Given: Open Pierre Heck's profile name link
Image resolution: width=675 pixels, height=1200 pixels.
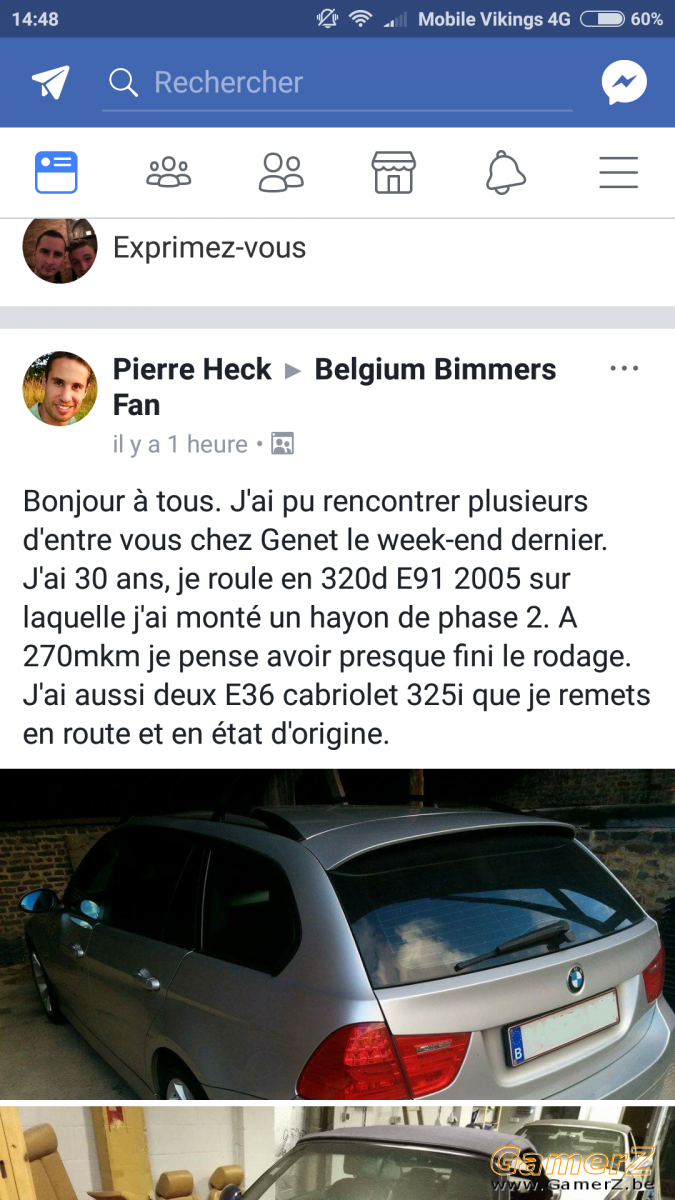Looking at the screenshot, I should (x=192, y=369).
